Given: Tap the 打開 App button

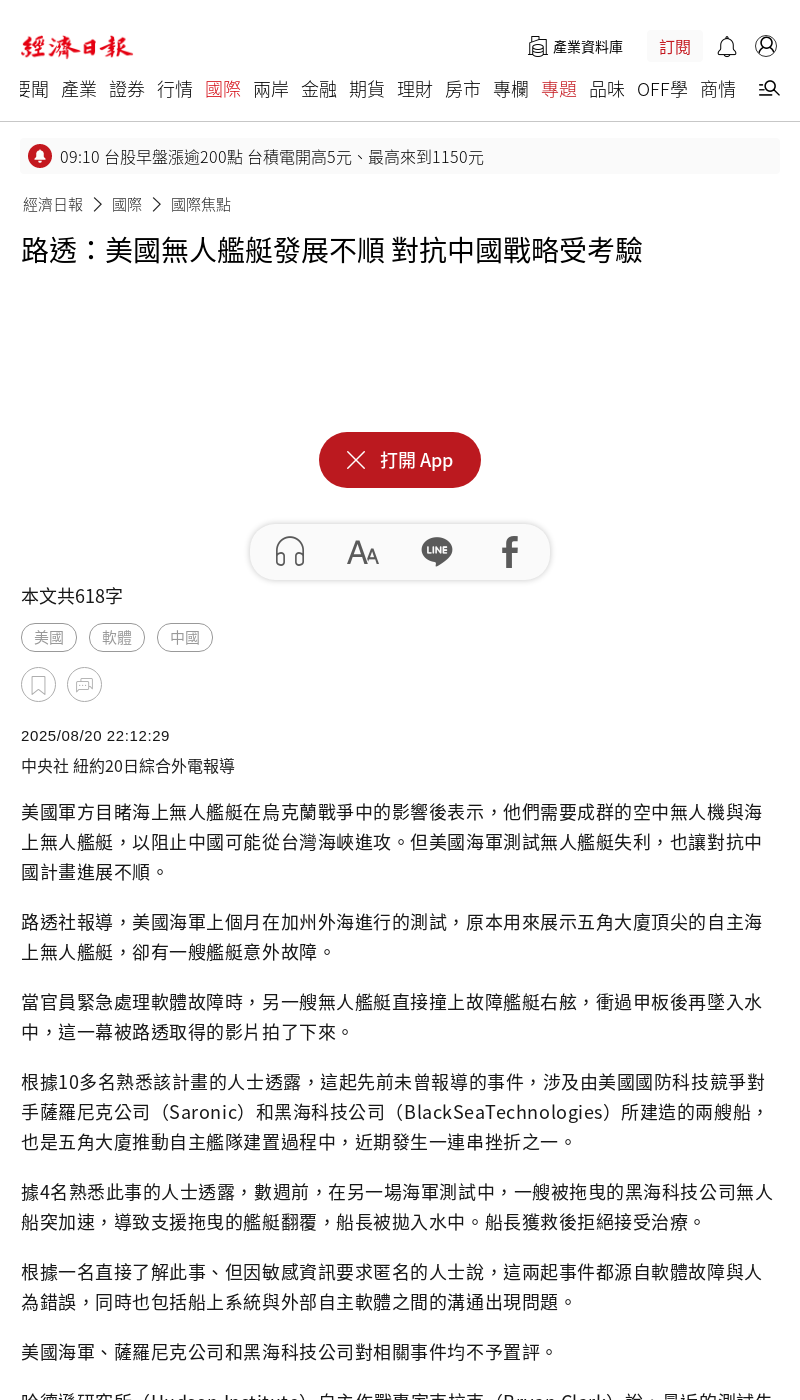Looking at the screenshot, I should 400,460.
